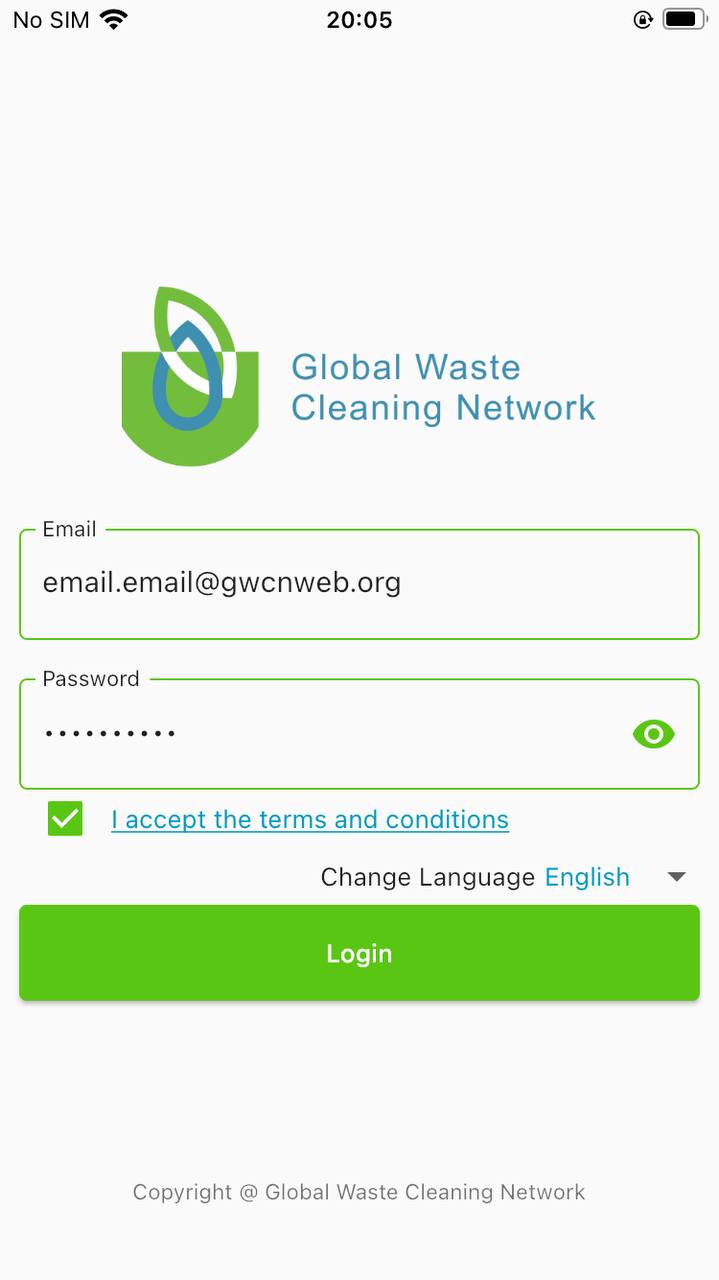Open the terms and conditions link
Screen dimensions: 719x1280
point(310,820)
